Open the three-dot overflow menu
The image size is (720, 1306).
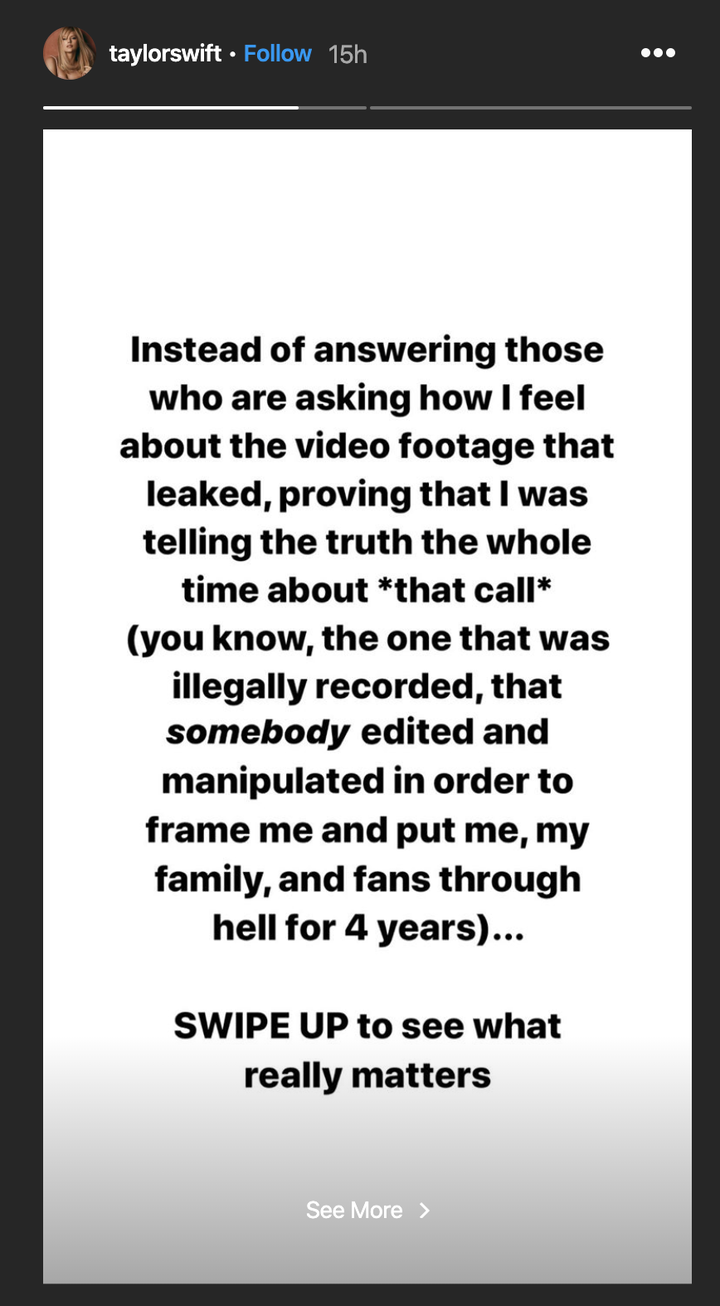657,54
